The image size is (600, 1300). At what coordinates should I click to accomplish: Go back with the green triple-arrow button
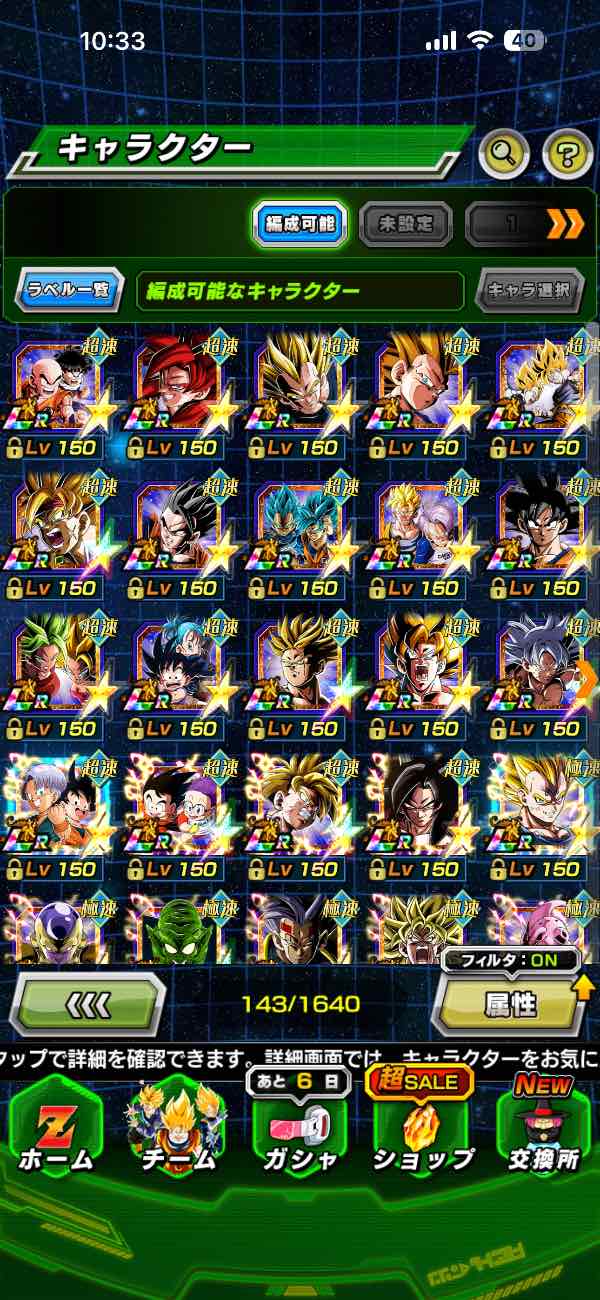(87, 1003)
